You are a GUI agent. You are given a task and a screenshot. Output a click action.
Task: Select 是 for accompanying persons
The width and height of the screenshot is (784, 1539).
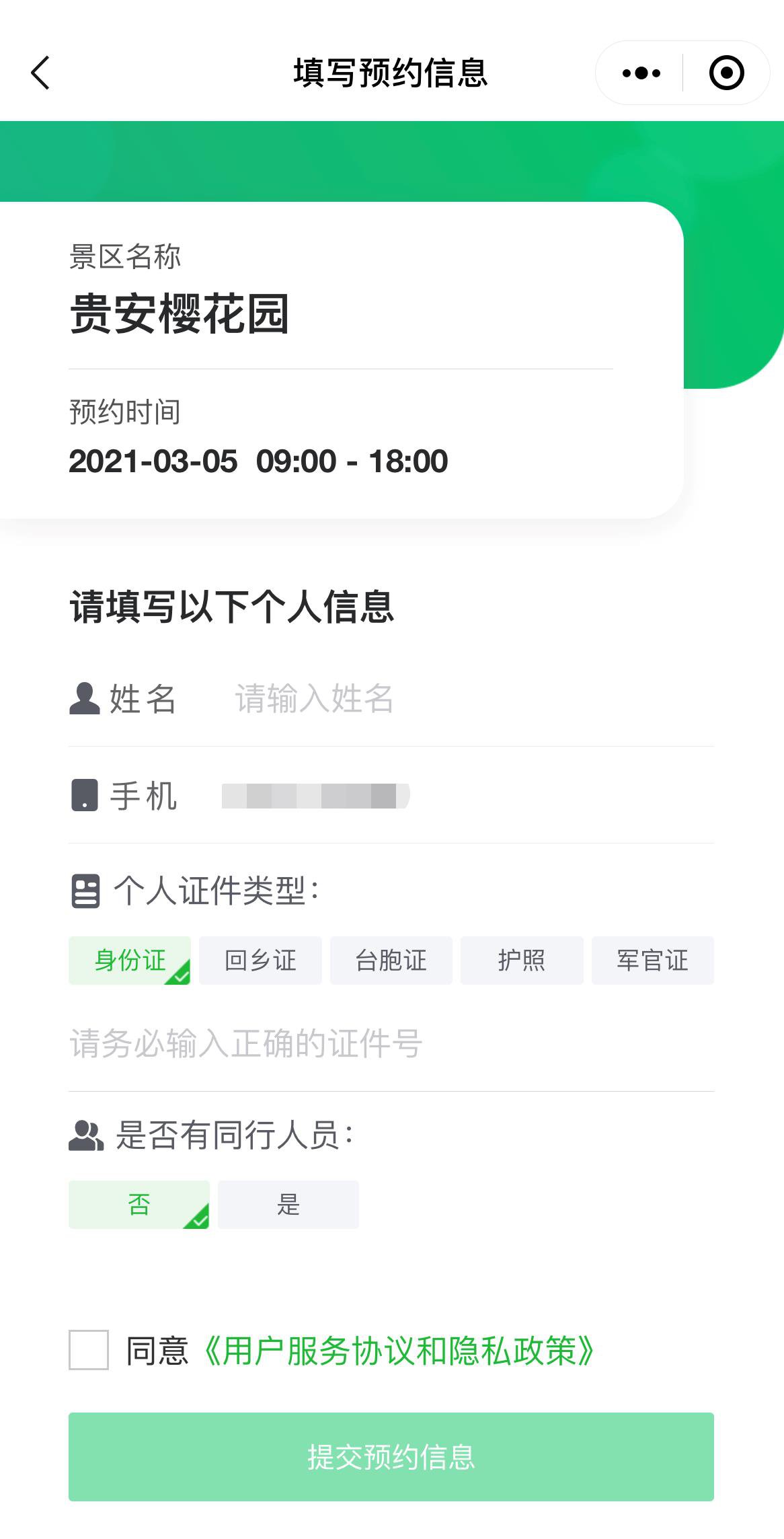pyautogui.click(x=288, y=1205)
